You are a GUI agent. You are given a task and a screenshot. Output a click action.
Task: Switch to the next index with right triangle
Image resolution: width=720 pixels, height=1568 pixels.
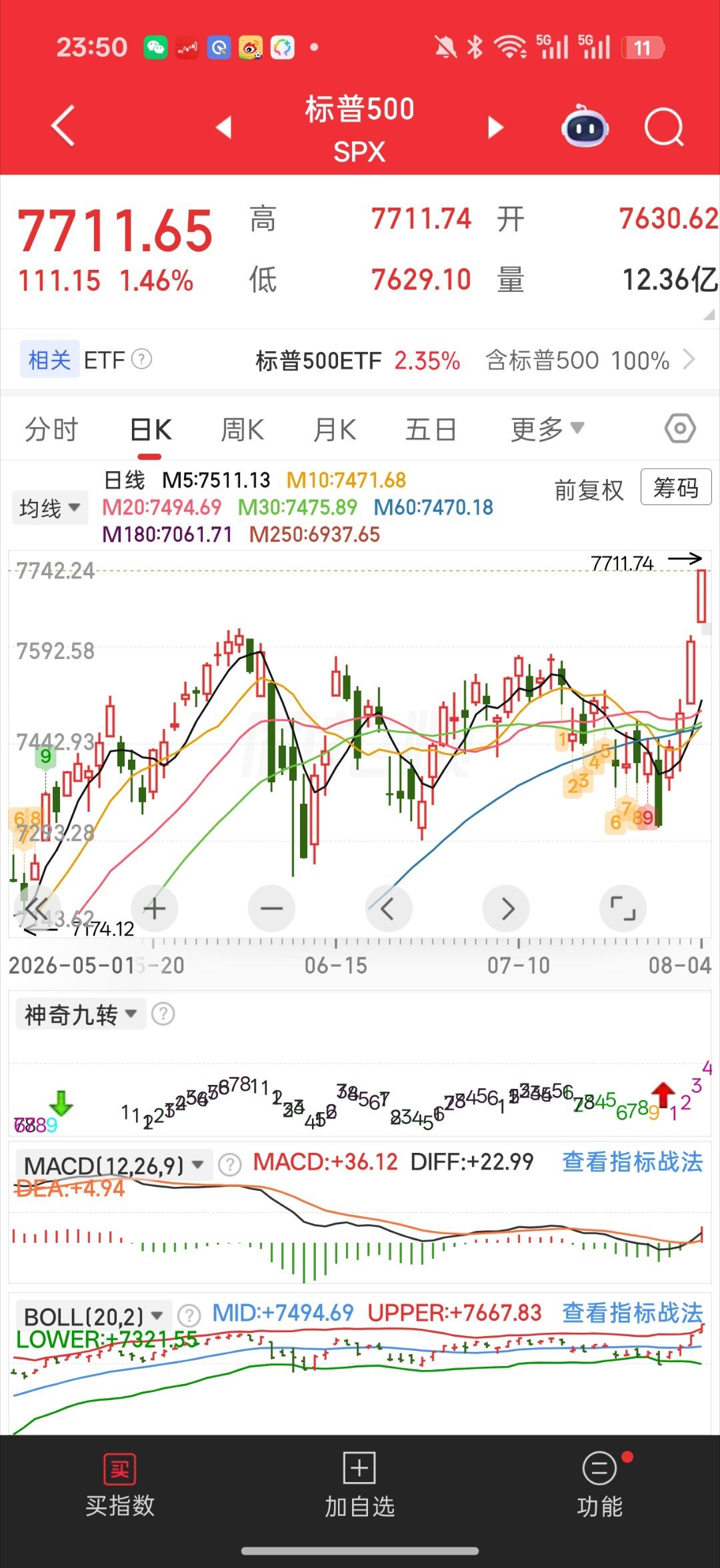coord(495,127)
